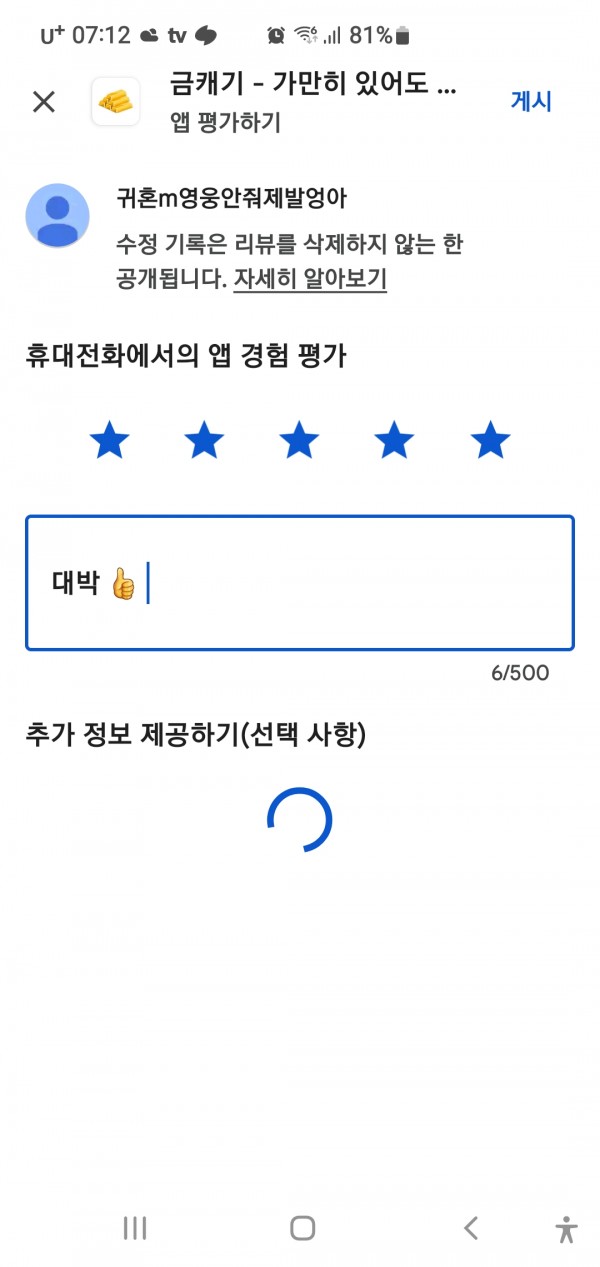Open the 자세히 알아보기 link
Image resolution: width=600 pixels, height=1267 pixels.
310,279
